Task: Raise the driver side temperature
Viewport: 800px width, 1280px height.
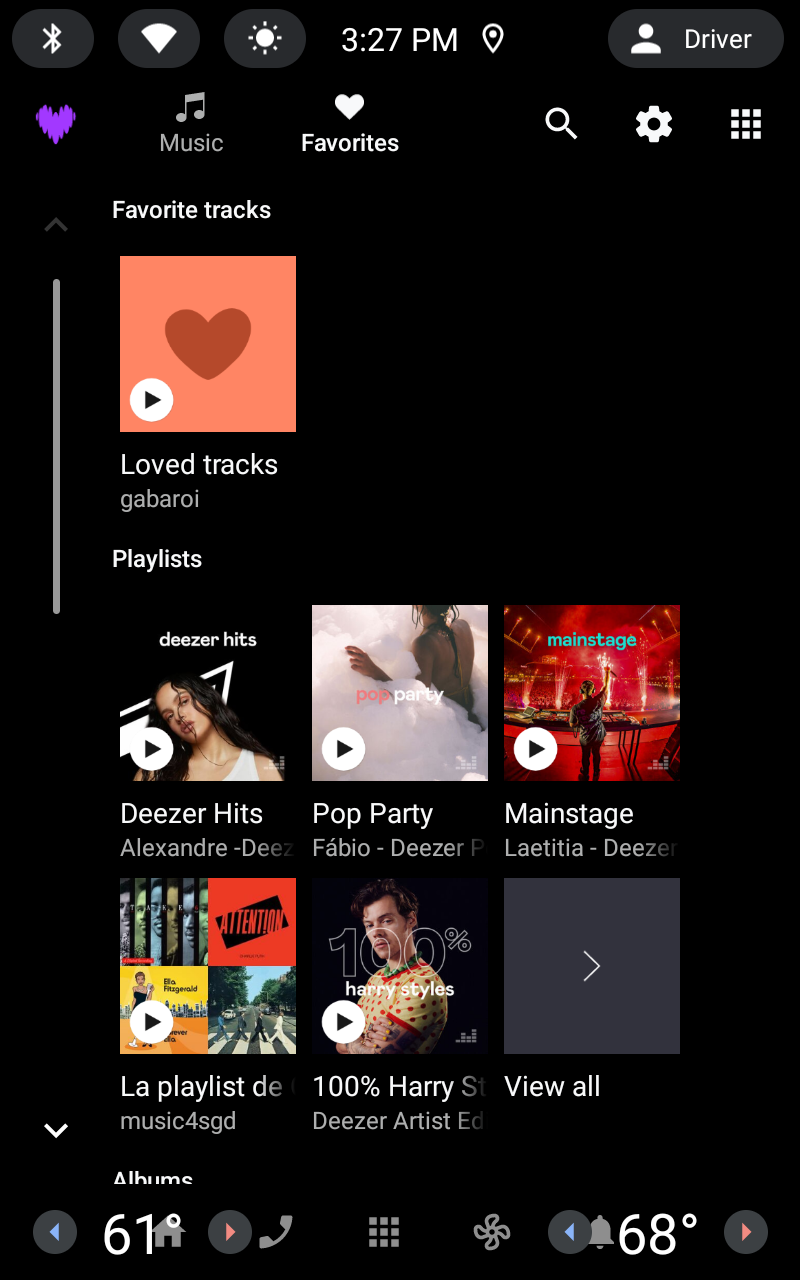Action: click(x=230, y=1232)
